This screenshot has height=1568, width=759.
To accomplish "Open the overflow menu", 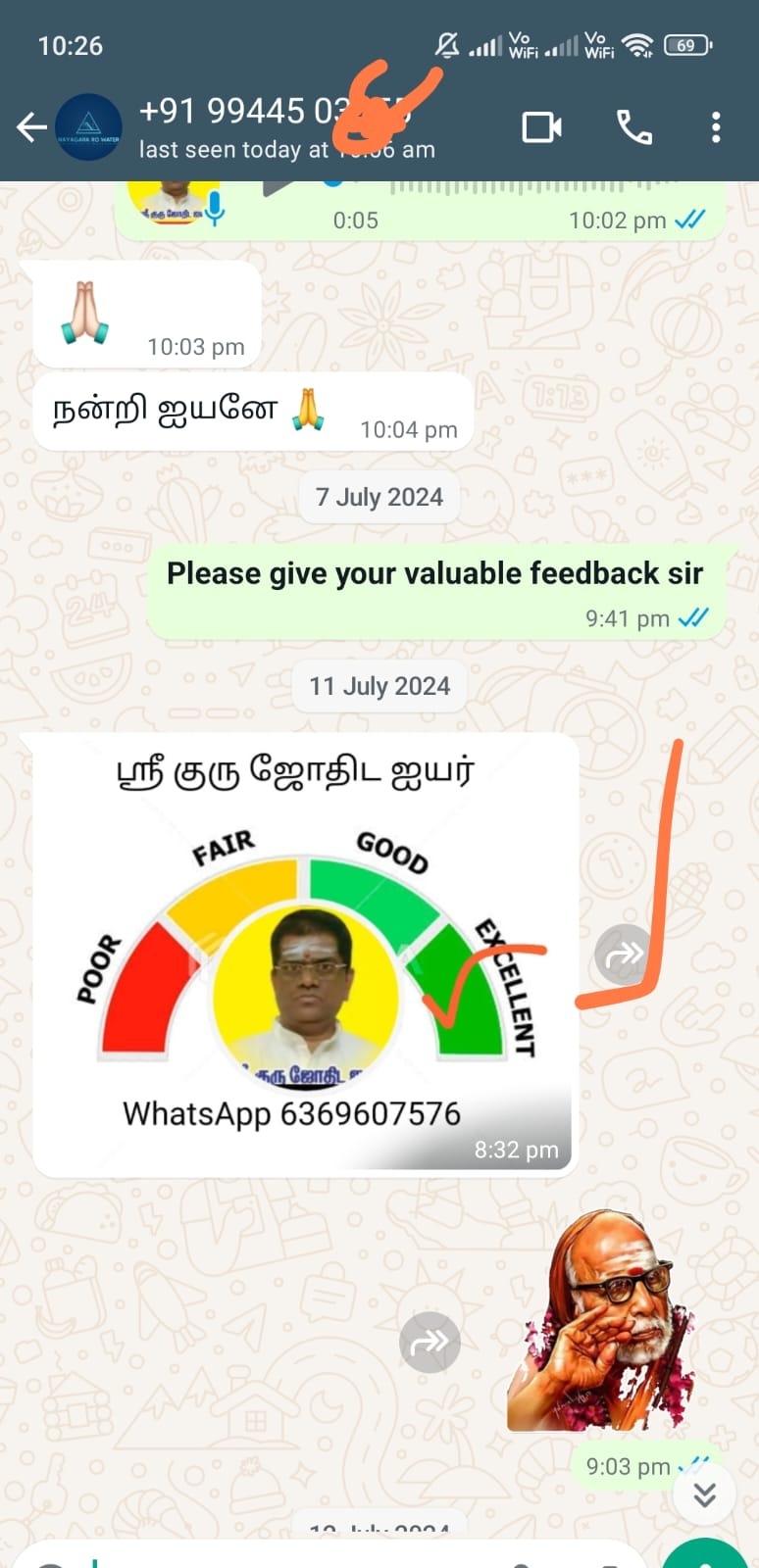I will 716,127.
